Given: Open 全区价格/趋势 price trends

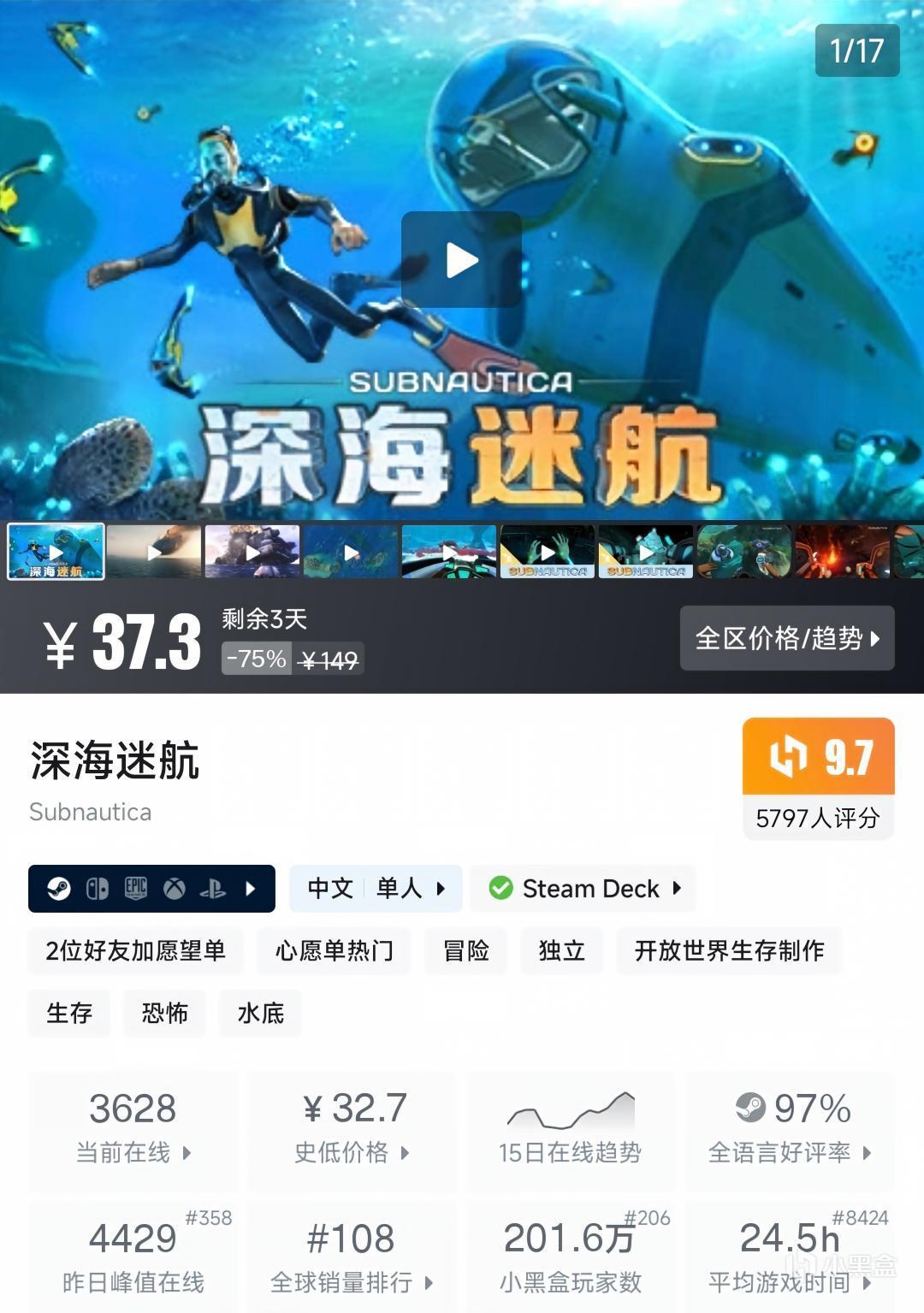Looking at the screenshot, I should coord(787,638).
